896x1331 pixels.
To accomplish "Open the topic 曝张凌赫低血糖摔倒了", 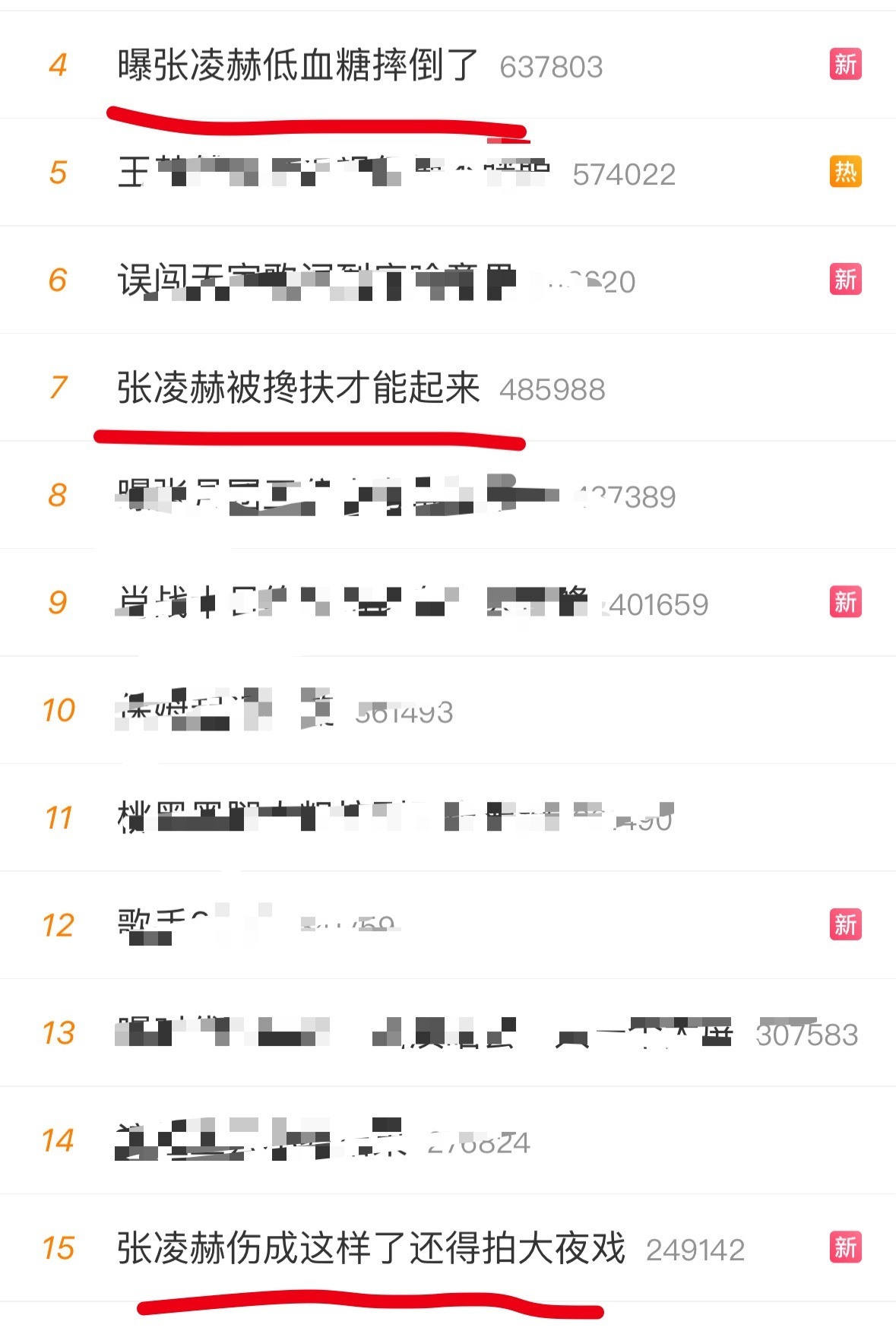I will coord(296,66).
